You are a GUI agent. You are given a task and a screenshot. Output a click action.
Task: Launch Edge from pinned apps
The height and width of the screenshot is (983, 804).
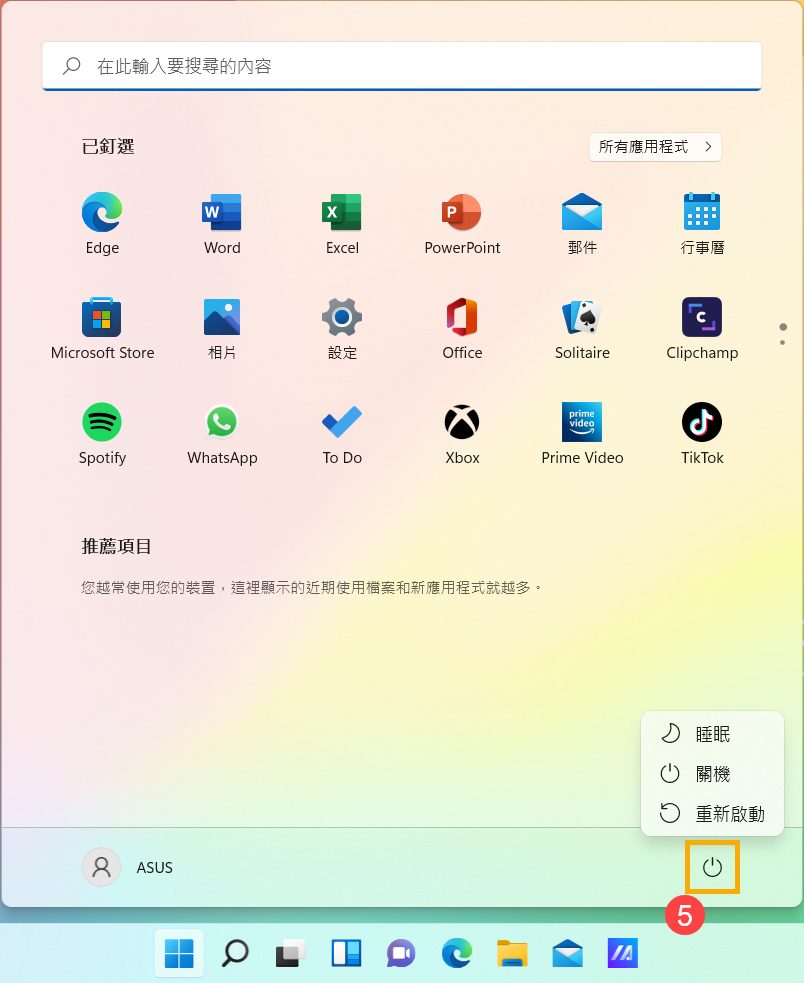tap(102, 212)
